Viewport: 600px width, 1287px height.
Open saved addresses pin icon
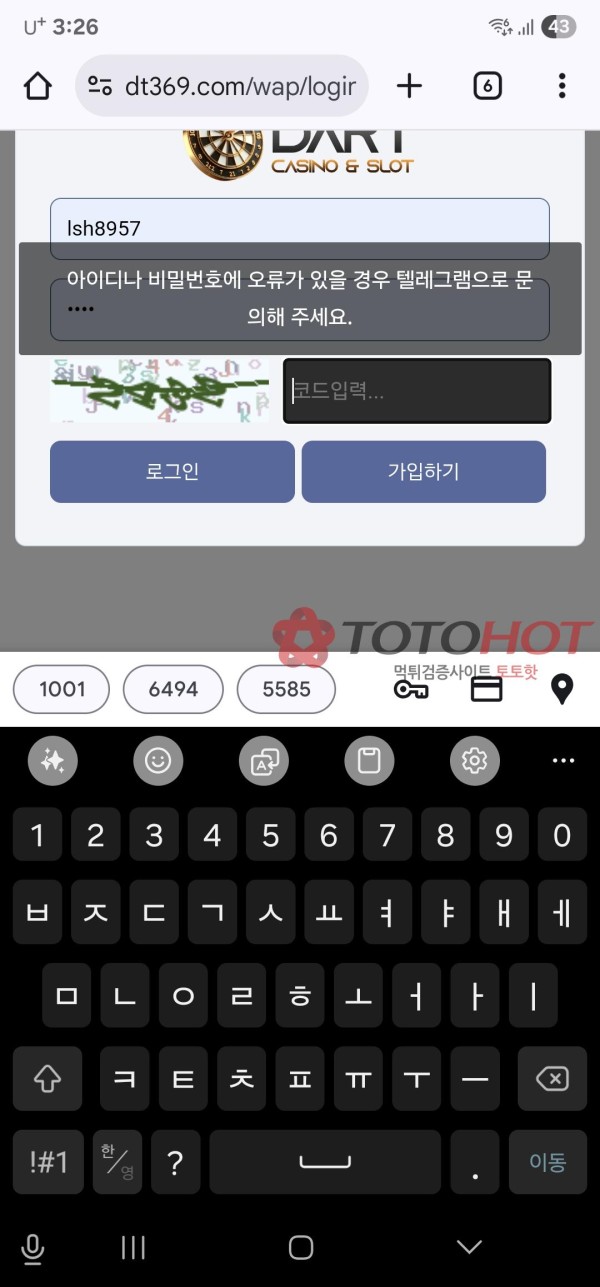pyautogui.click(x=563, y=689)
